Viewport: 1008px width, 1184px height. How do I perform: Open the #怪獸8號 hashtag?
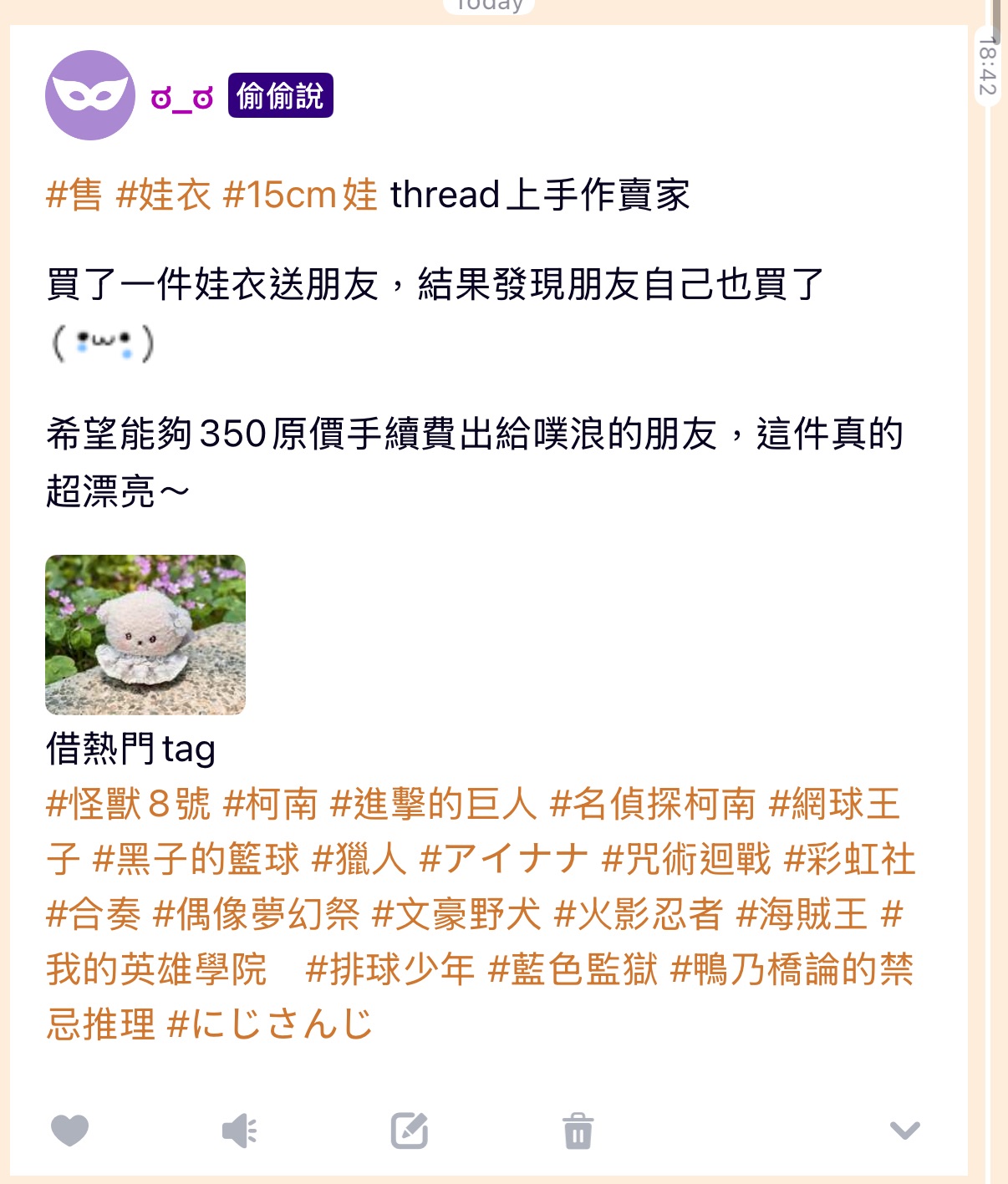(x=128, y=805)
